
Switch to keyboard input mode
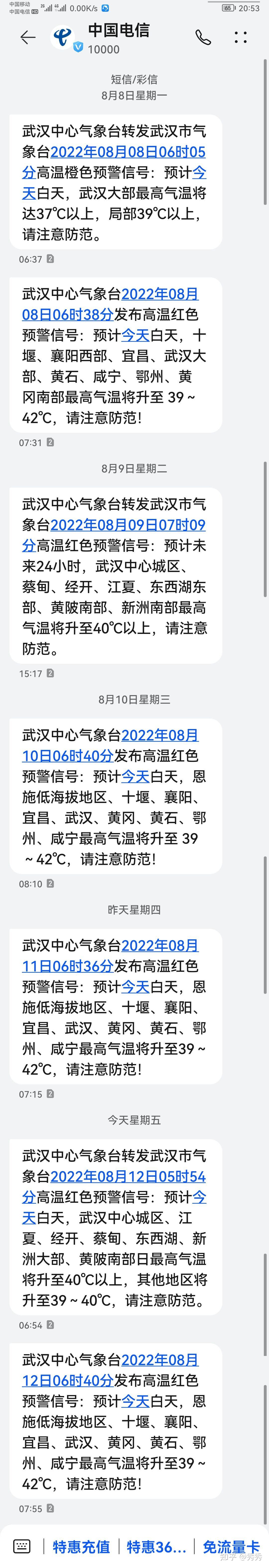[x=22, y=1546]
